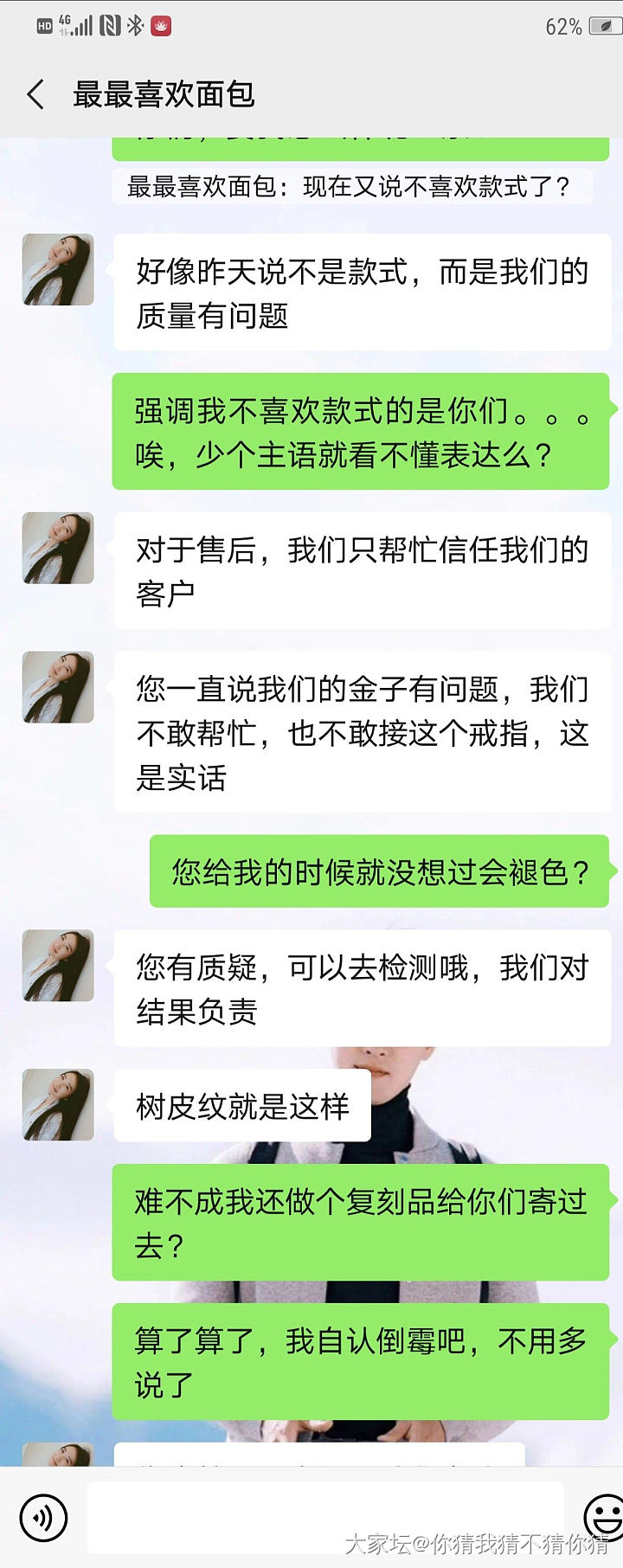Image resolution: width=623 pixels, height=1568 pixels.
Task: Open avatar next to 树皮纹就是这样 message
Action: tap(58, 1104)
